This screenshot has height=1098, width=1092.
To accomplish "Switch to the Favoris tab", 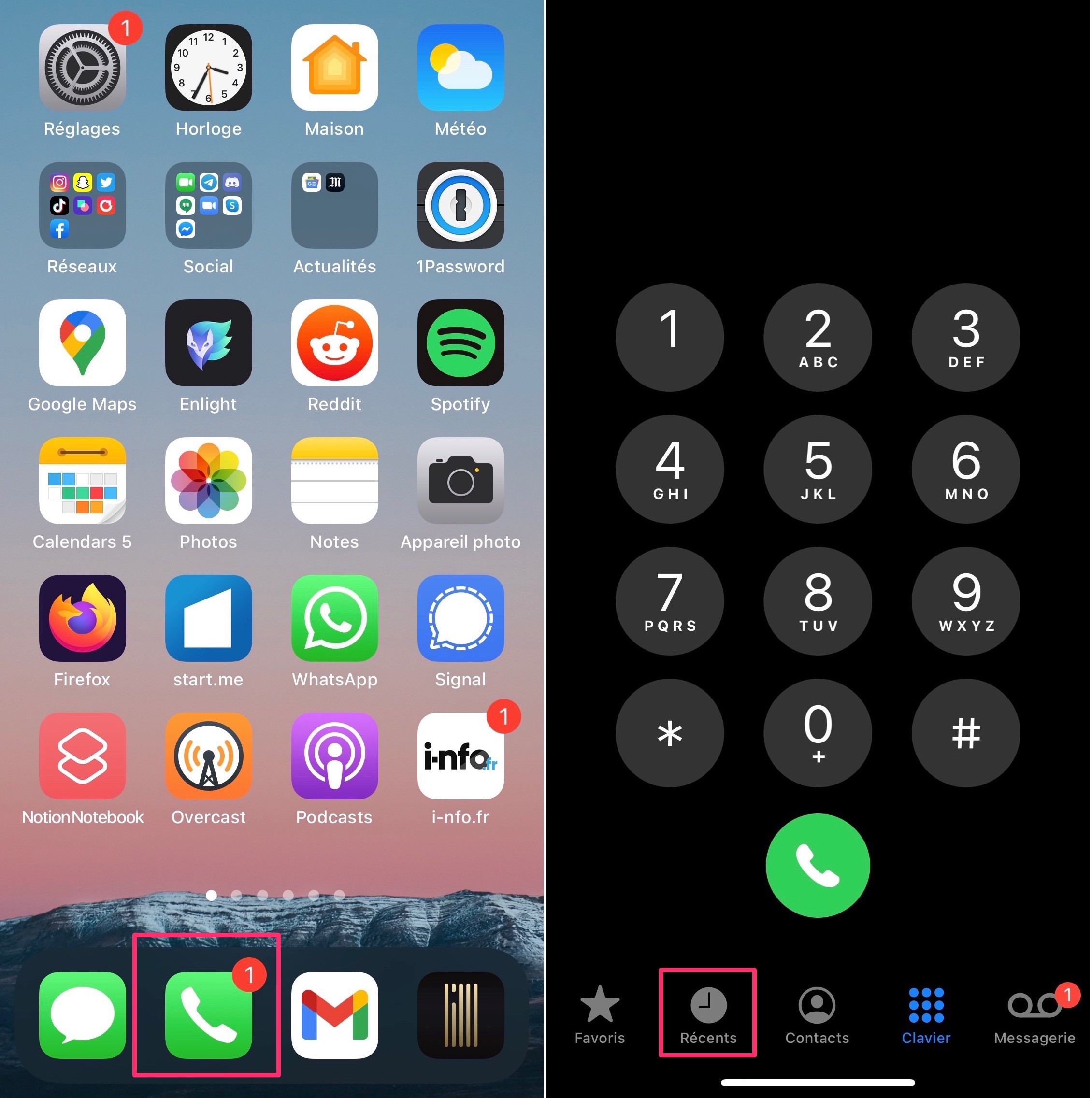I will [599, 1015].
